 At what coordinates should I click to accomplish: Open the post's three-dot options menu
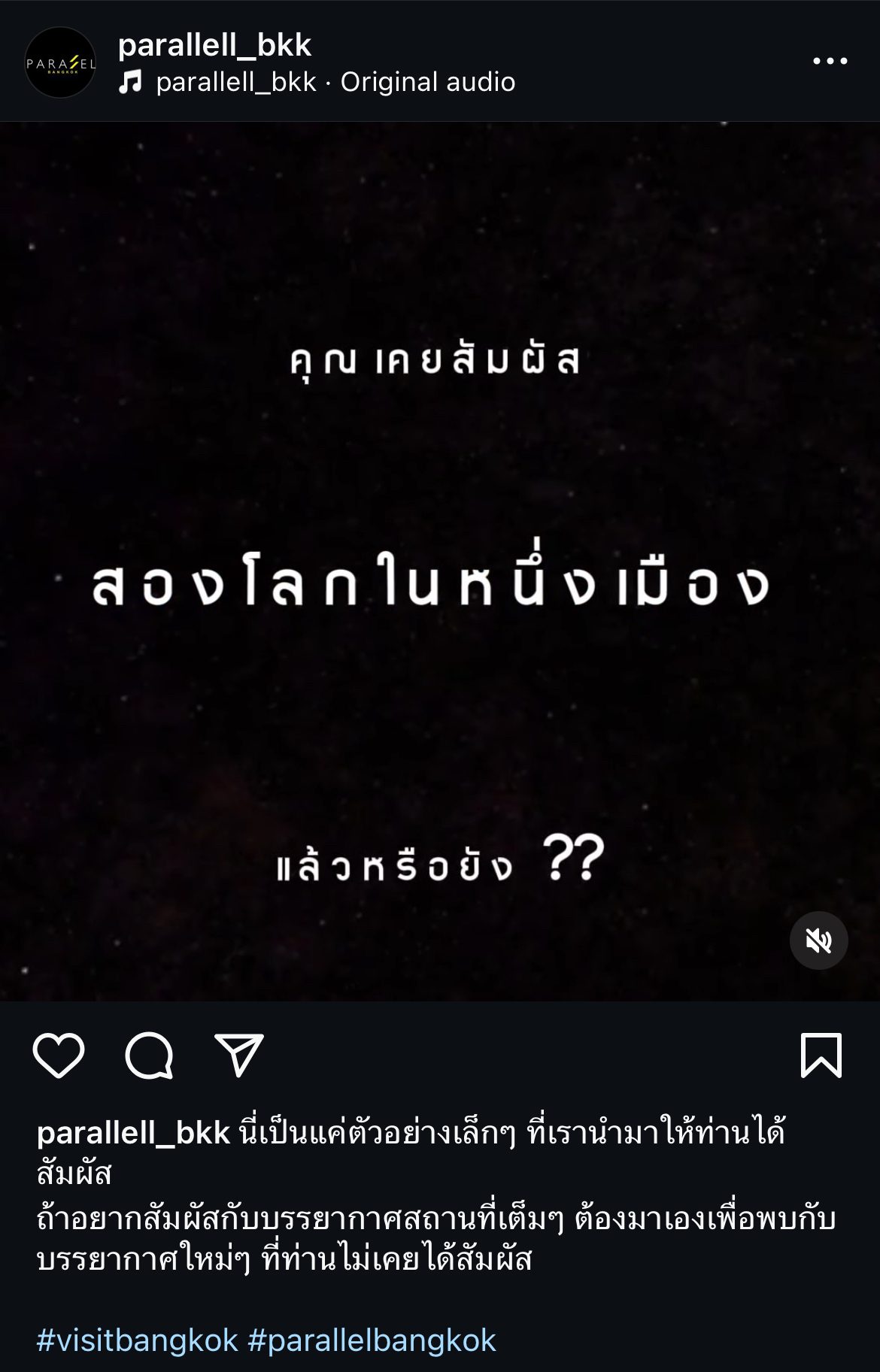830,62
